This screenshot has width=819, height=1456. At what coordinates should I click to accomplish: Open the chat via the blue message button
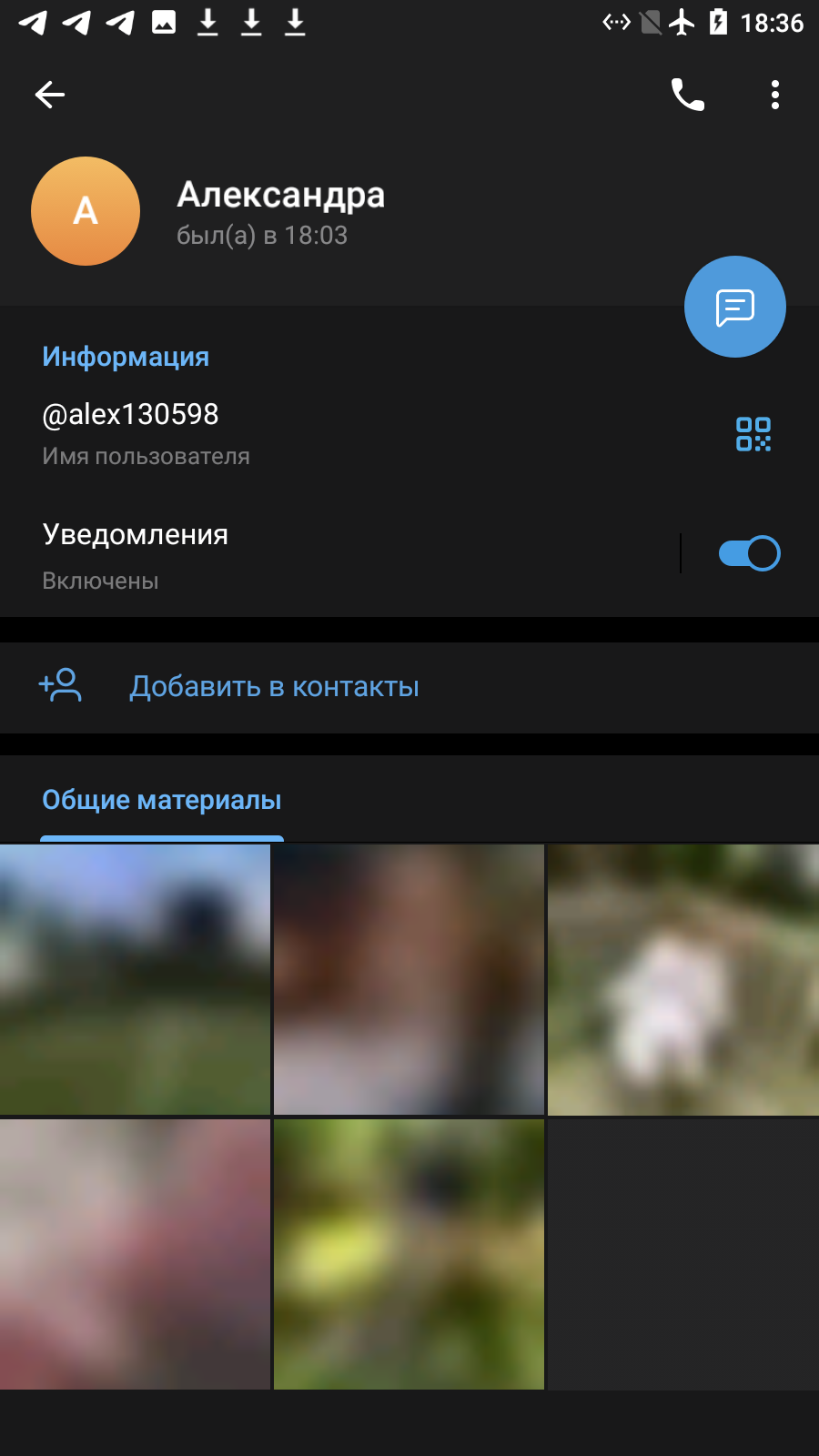click(735, 307)
